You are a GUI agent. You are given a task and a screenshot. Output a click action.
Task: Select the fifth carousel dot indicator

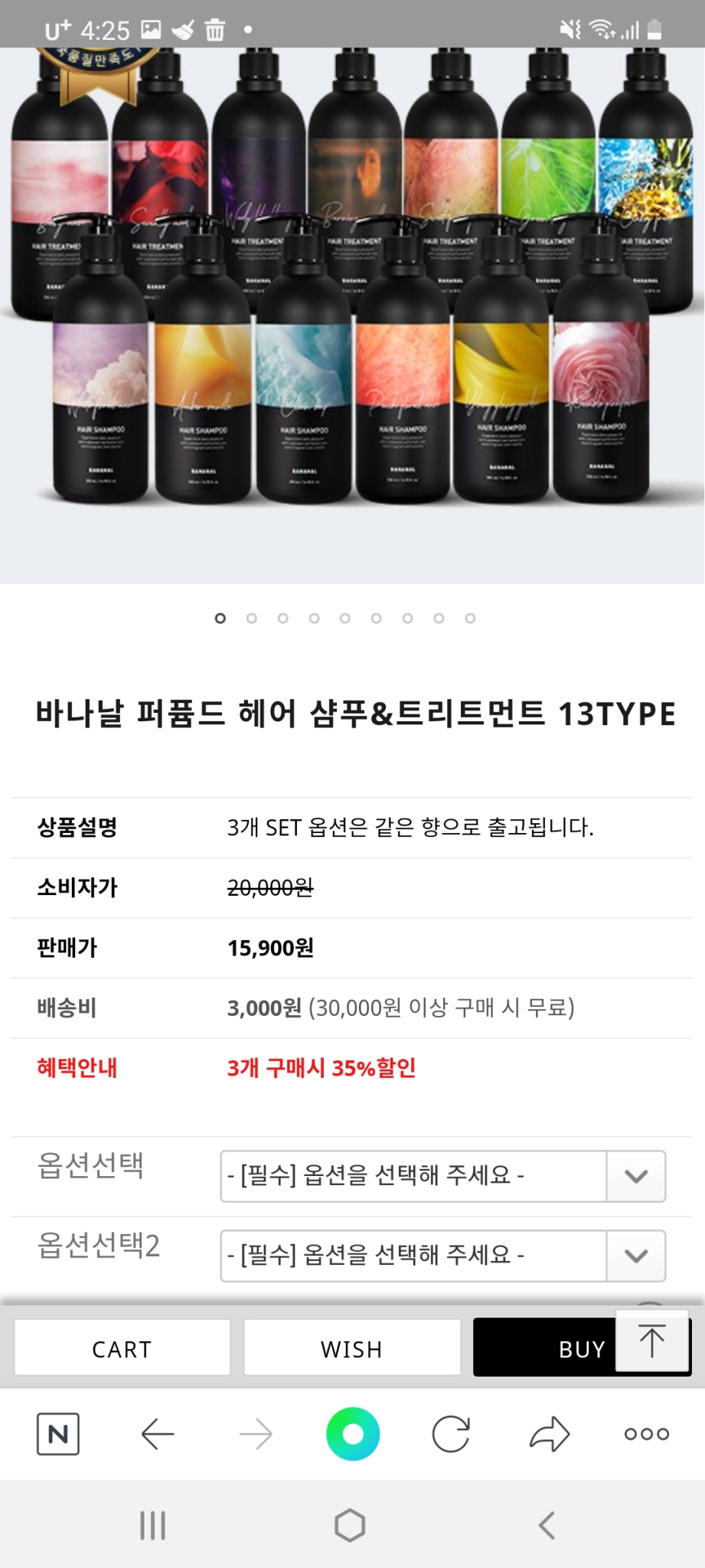click(x=345, y=618)
